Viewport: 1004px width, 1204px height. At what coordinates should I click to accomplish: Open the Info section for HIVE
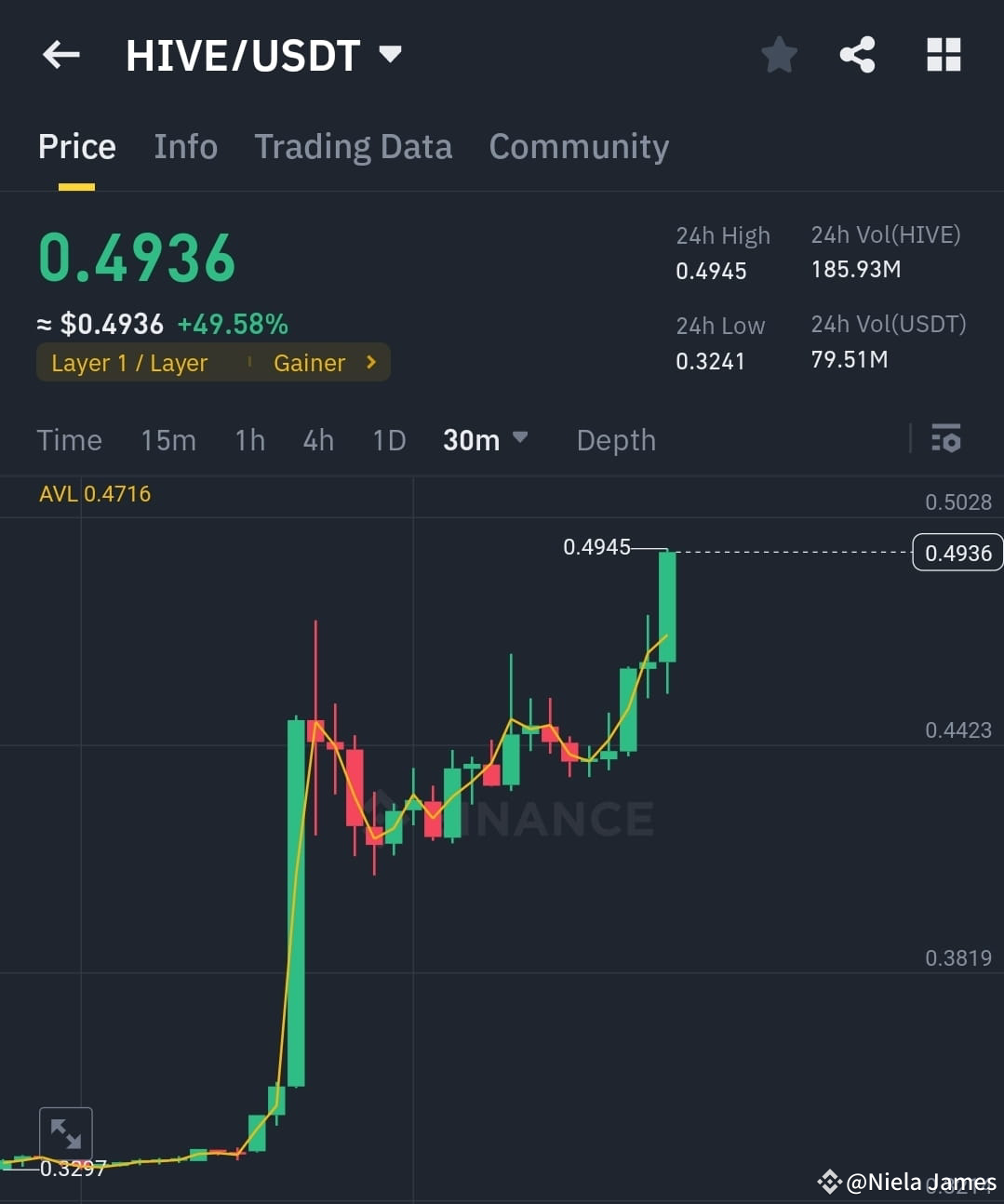185,147
